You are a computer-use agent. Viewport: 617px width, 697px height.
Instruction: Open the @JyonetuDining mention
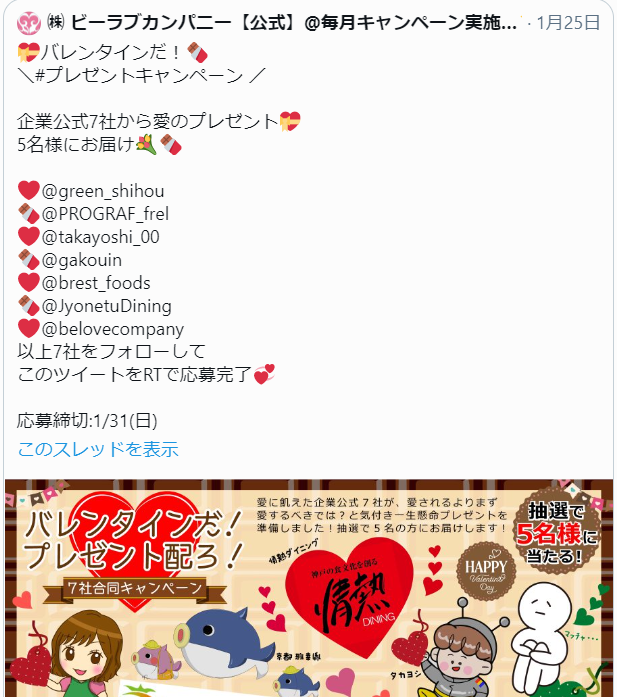(x=107, y=306)
